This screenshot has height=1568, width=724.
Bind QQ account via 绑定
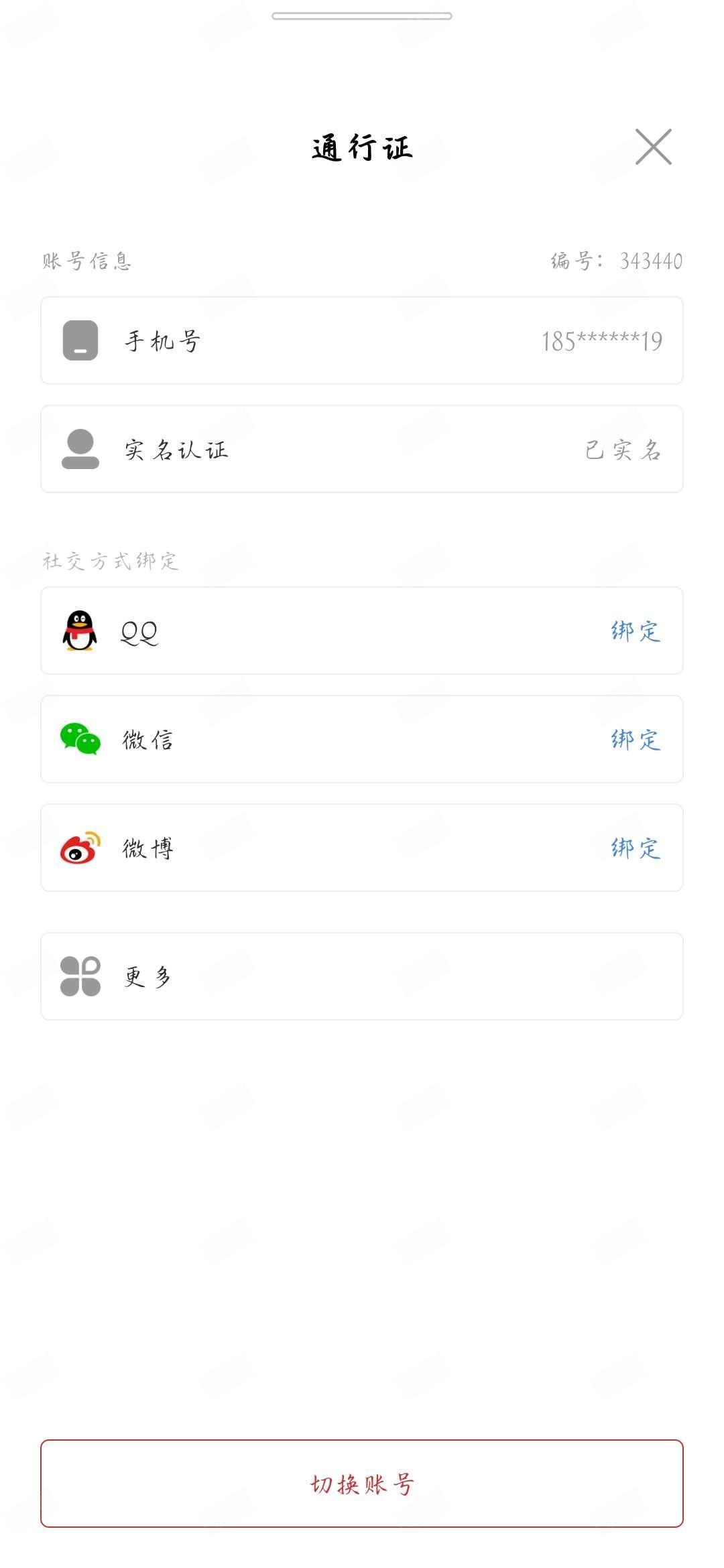[635, 631]
